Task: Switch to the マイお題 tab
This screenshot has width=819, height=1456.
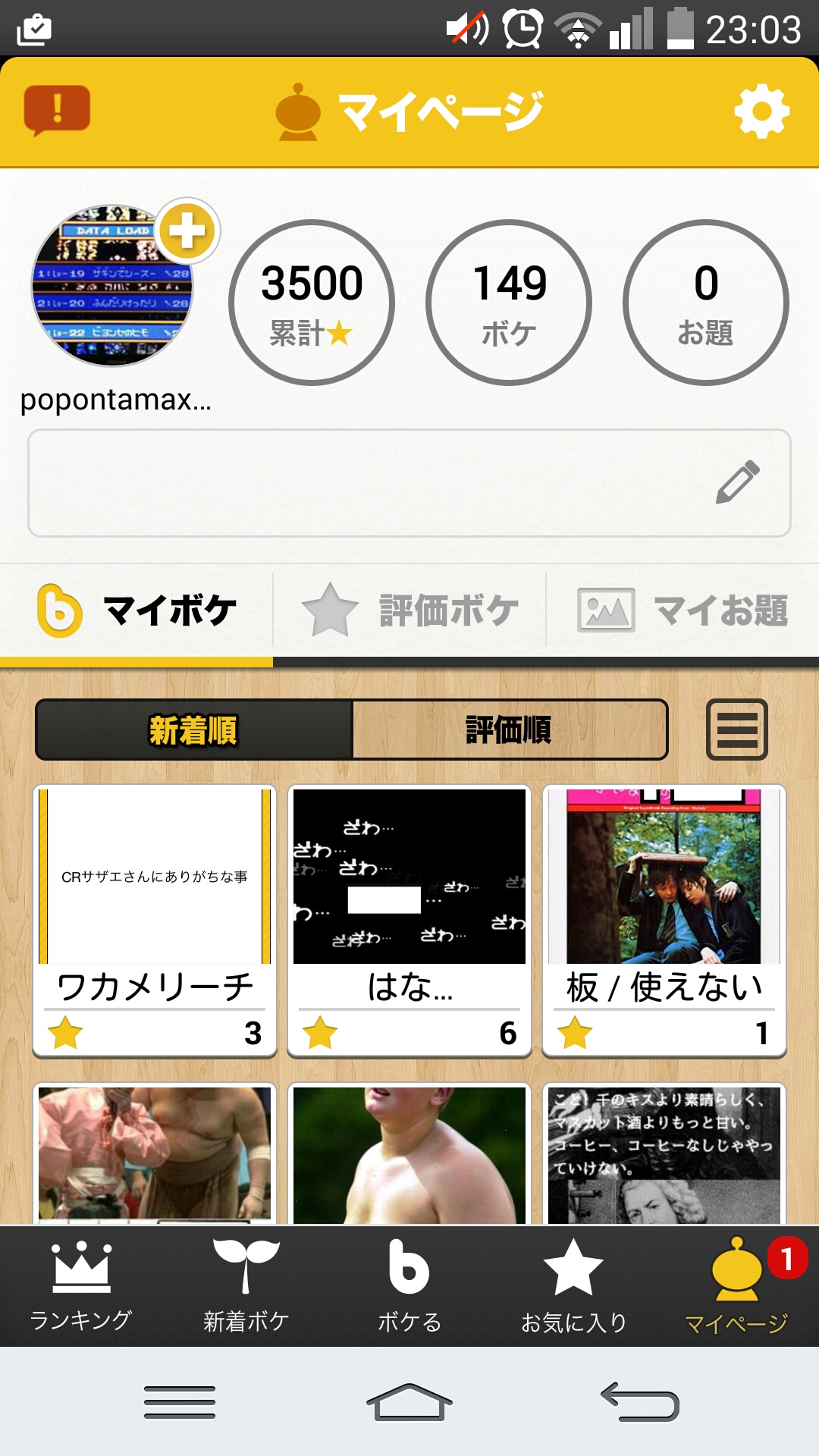Action: (682, 610)
